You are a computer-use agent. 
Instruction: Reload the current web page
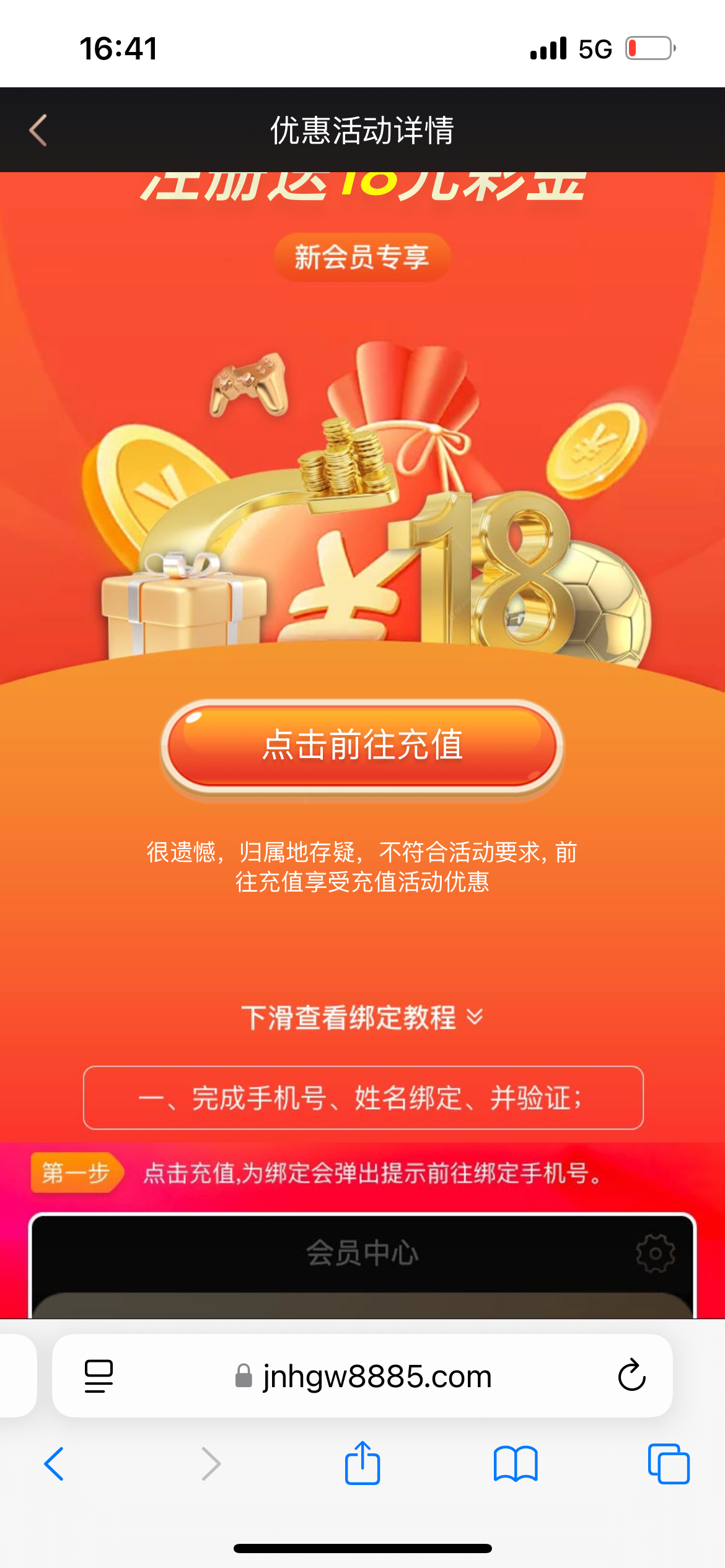click(x=631, y=1375)
